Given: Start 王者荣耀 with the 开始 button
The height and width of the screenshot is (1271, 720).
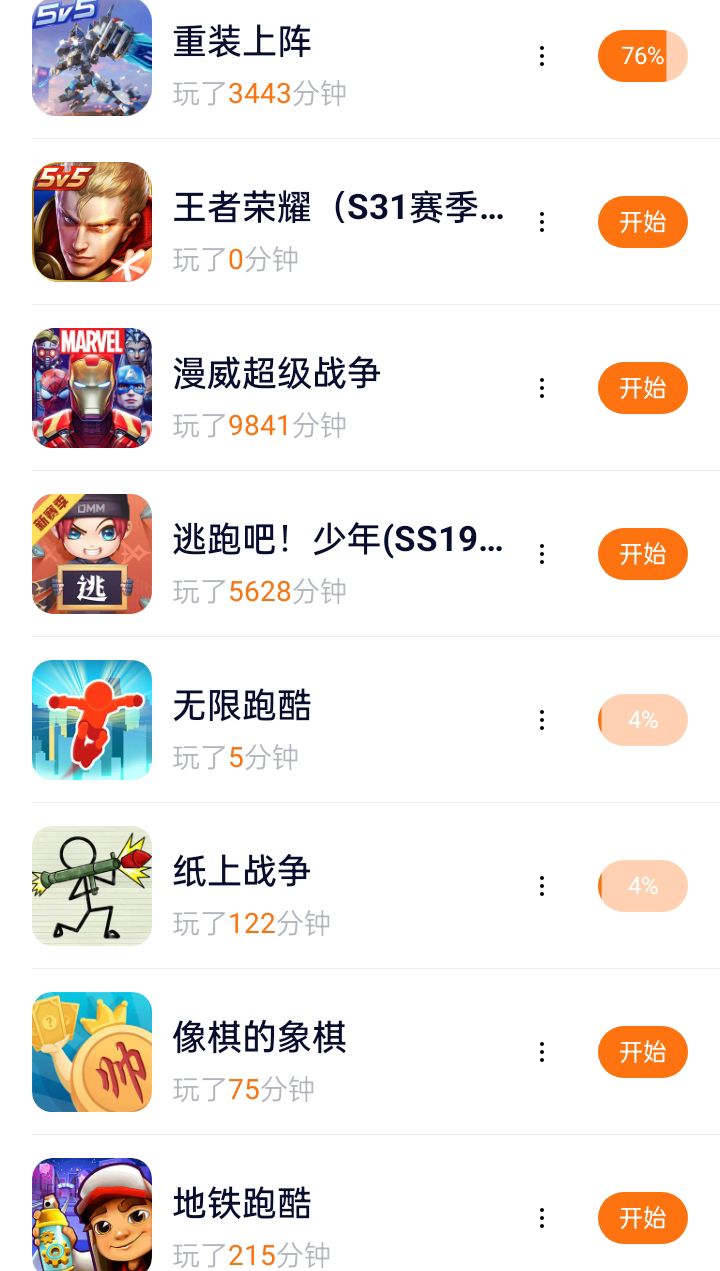Looking at the screenshot, I should 642,222.
